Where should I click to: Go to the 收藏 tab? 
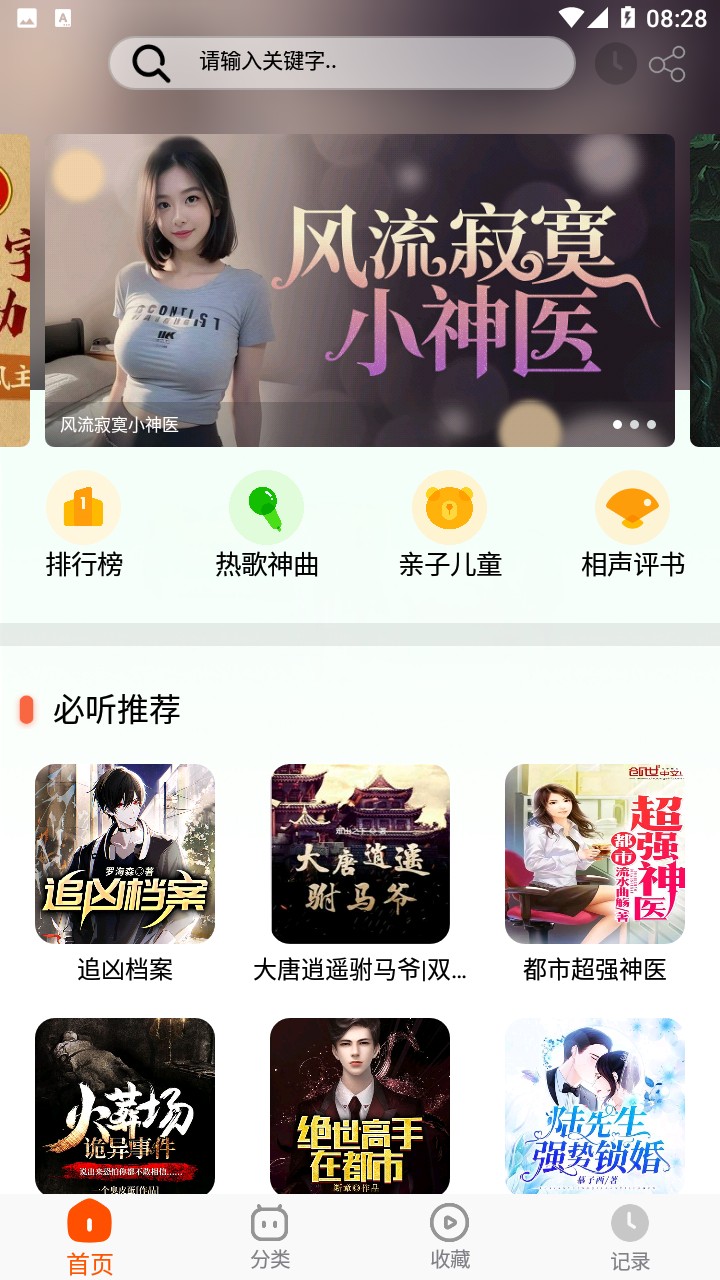tap(450, 1238)
